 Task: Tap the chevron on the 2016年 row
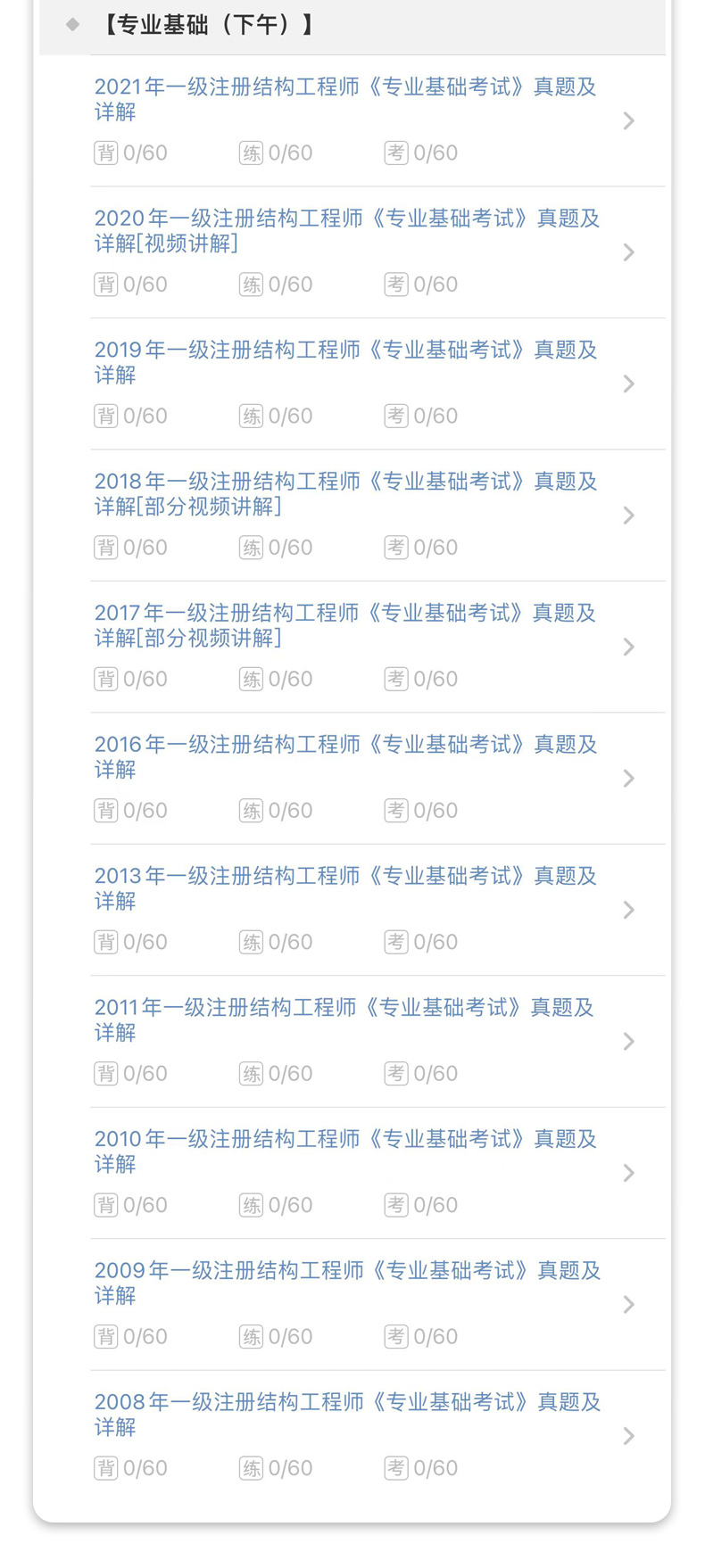629,779
